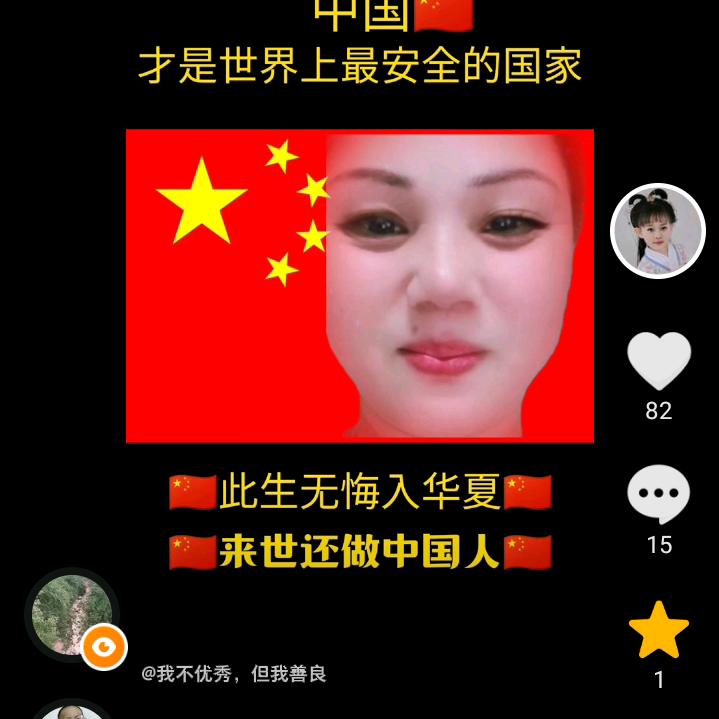Favorite this video with the star
The height and width of the screenshot is (719, 719).
click(x=659, y=631)
